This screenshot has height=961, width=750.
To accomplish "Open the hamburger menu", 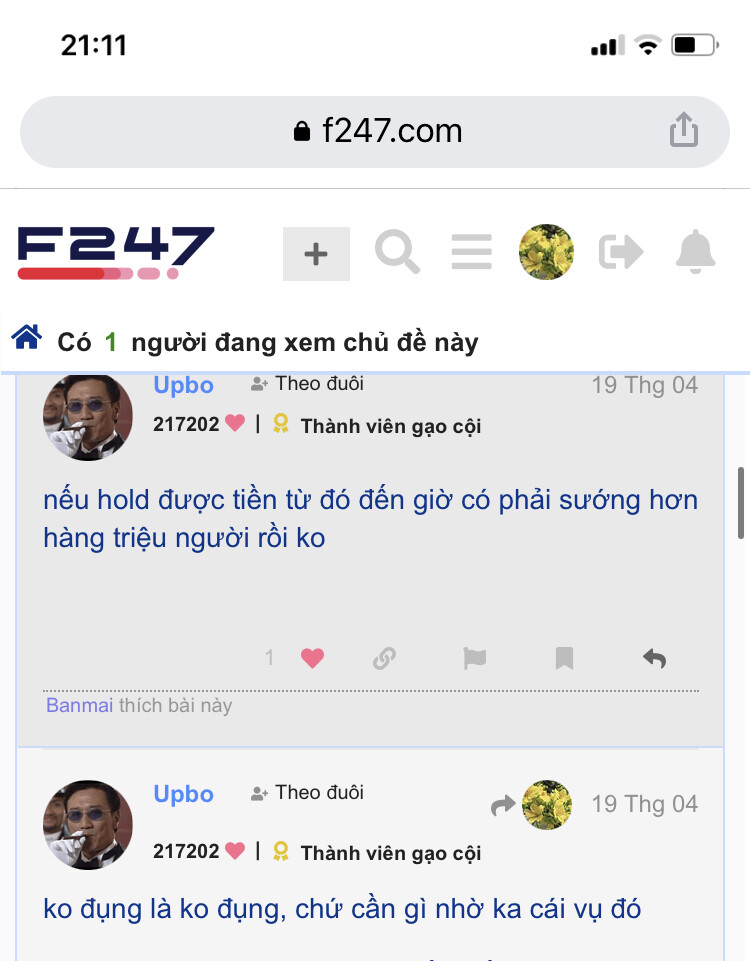I will click(x=471, y=252).
